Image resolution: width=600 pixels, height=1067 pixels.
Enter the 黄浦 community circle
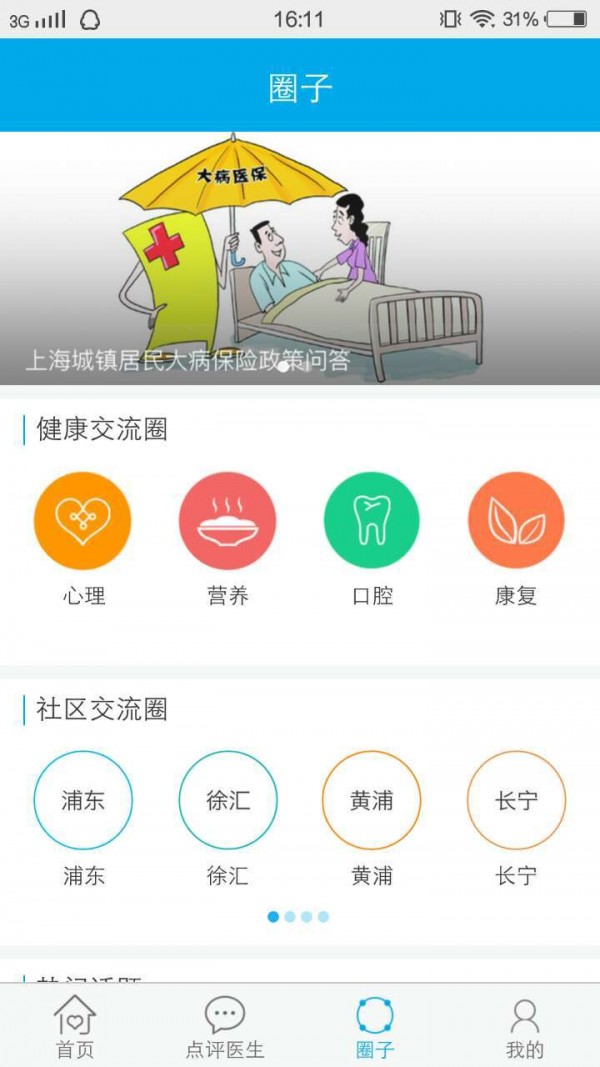point(372,800)
